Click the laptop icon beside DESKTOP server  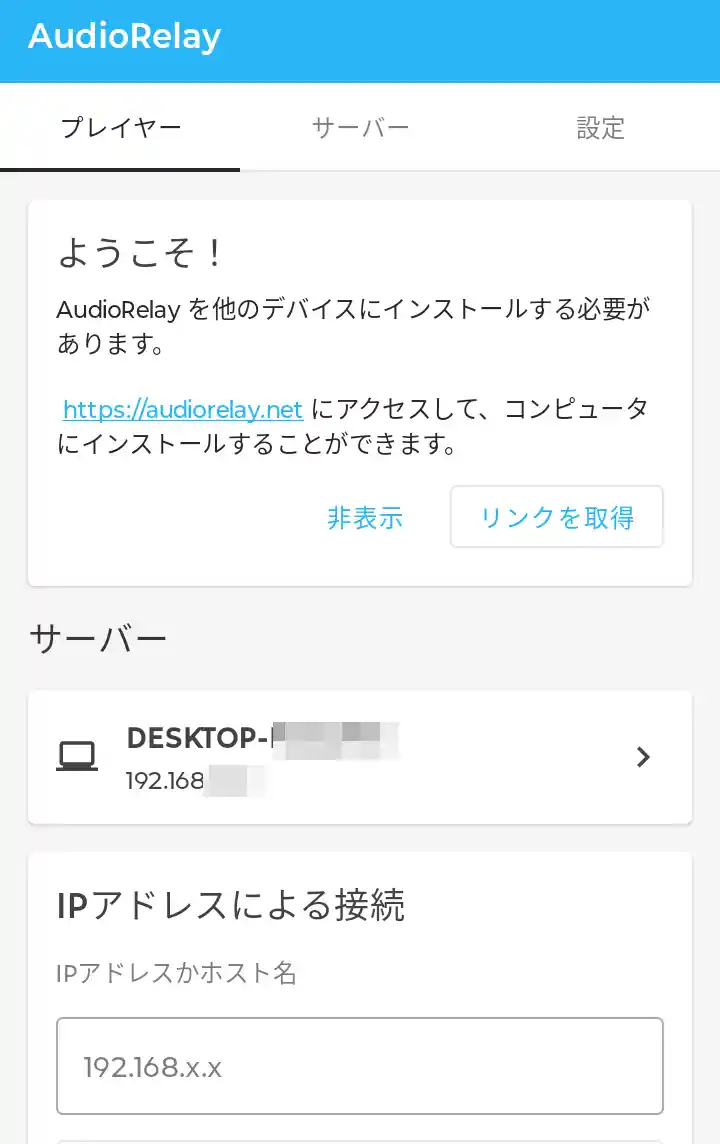78,757
